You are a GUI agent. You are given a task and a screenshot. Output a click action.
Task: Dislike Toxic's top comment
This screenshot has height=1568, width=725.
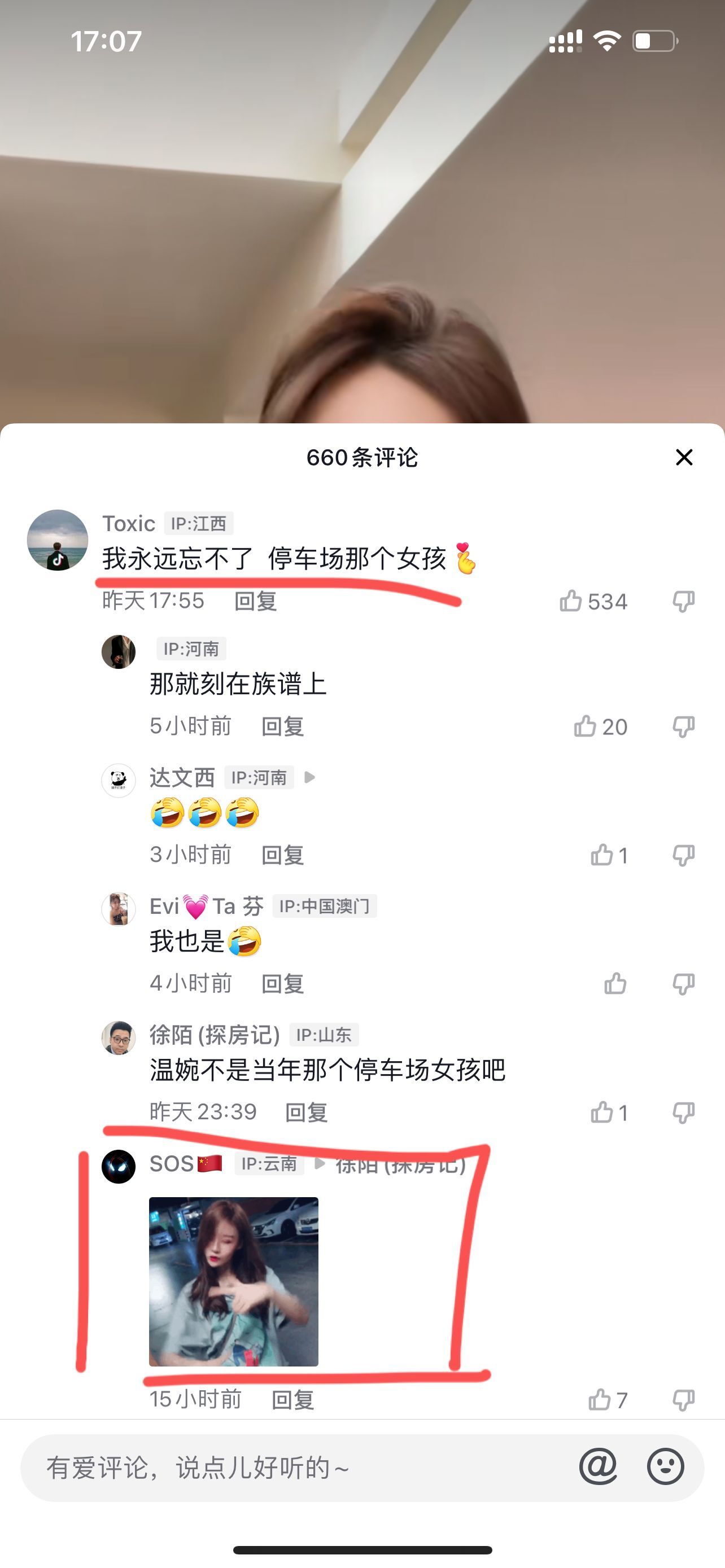(x=683, y=601)
